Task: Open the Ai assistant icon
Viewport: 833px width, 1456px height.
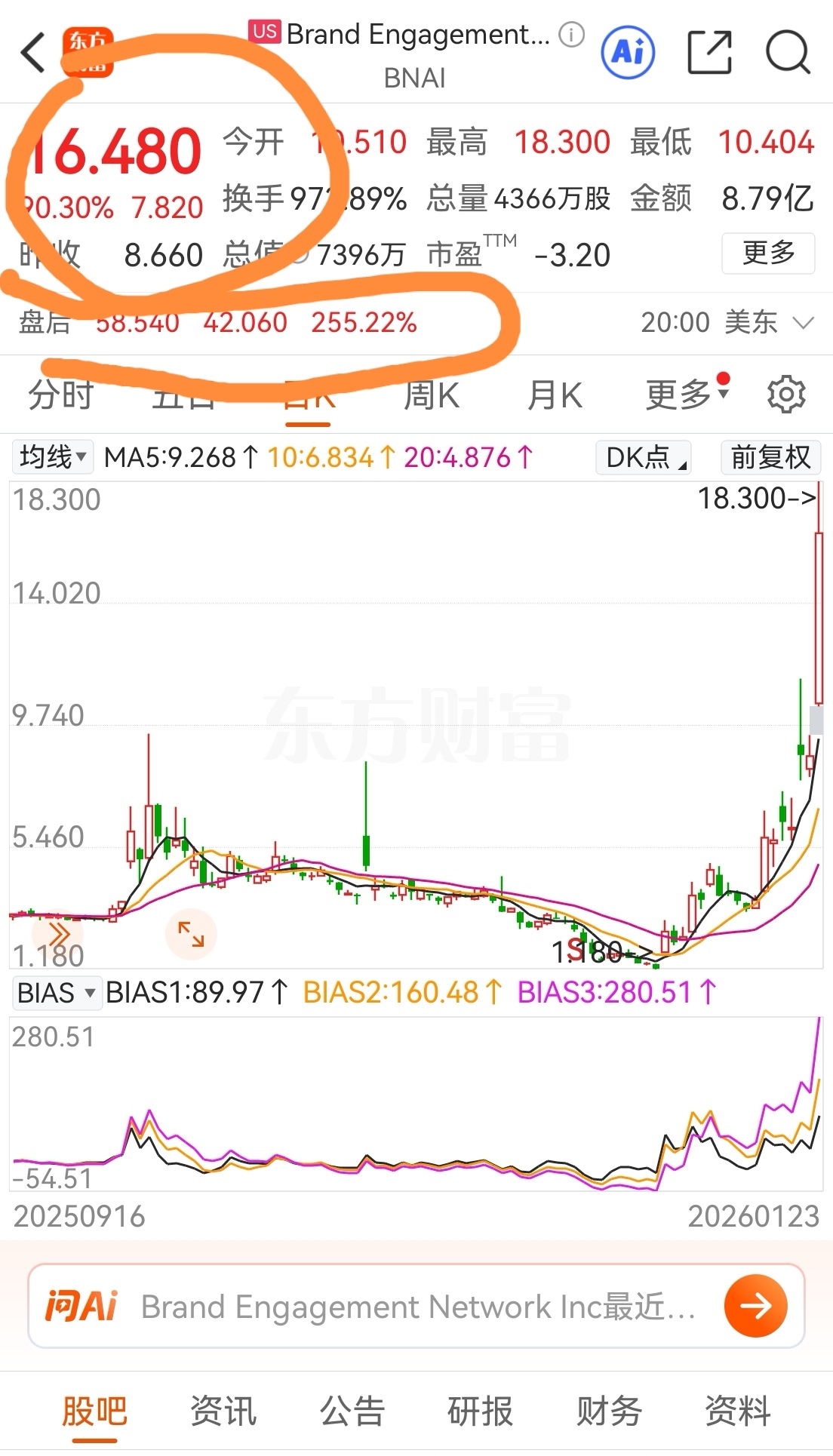Action: pos(626,51)
